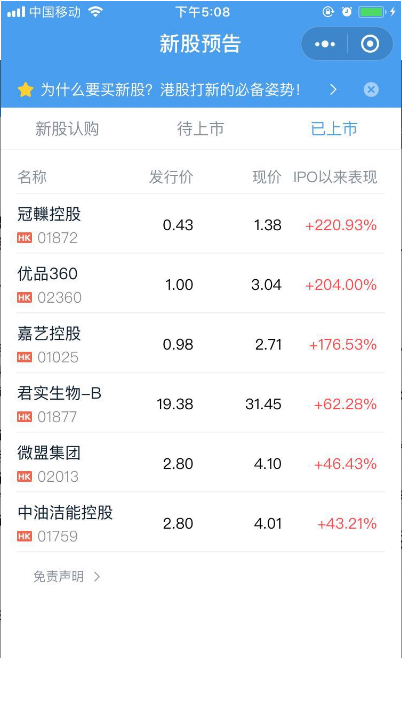Open 君实生物-B stock details
402x716 pixels.
[x=201, y=403]
